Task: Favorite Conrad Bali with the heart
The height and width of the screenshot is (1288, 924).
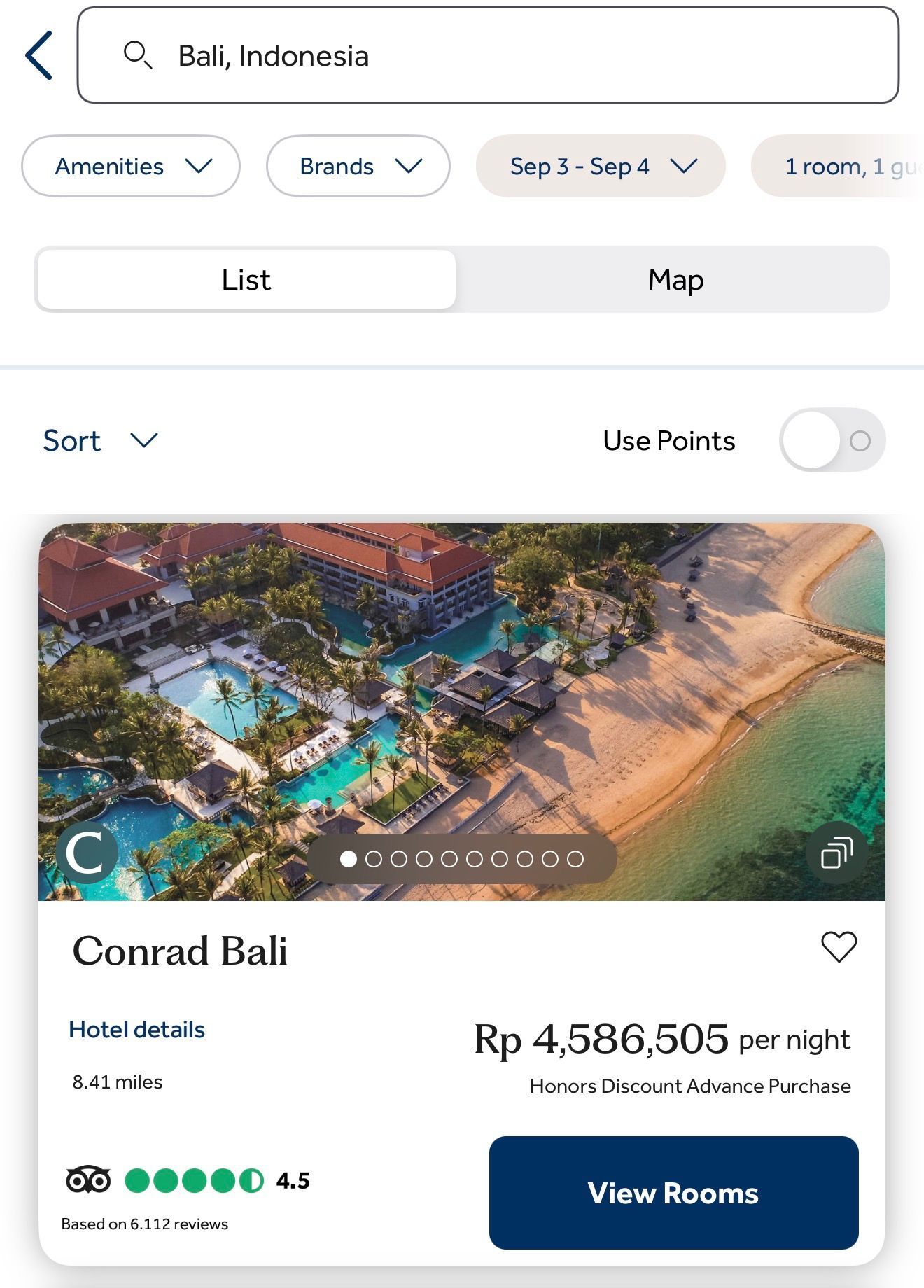Action: tap(839, 947)
